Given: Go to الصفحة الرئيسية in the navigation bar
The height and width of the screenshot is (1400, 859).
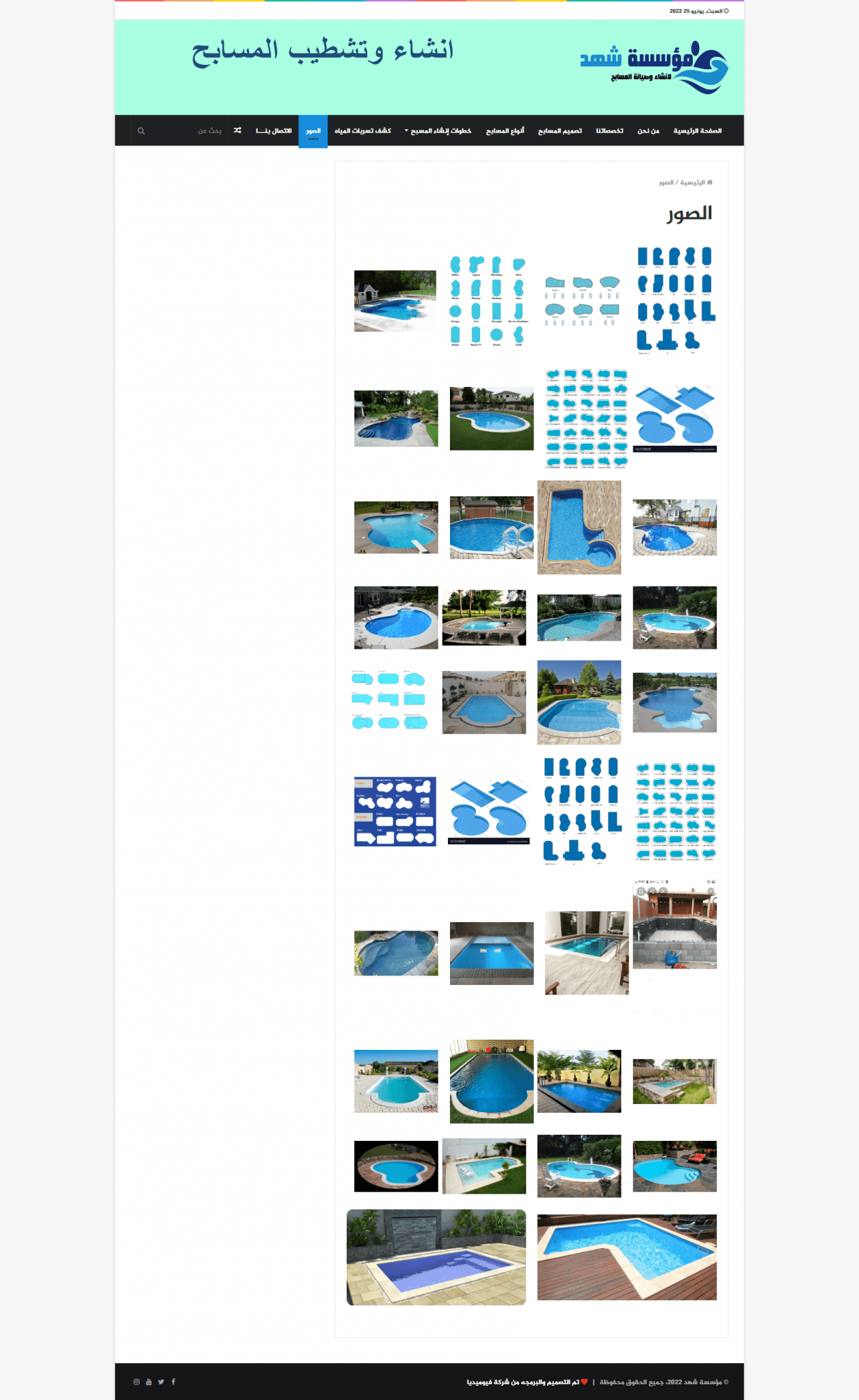Looking at the screenshot, I should pyautogui.click(x=697, y=131).
